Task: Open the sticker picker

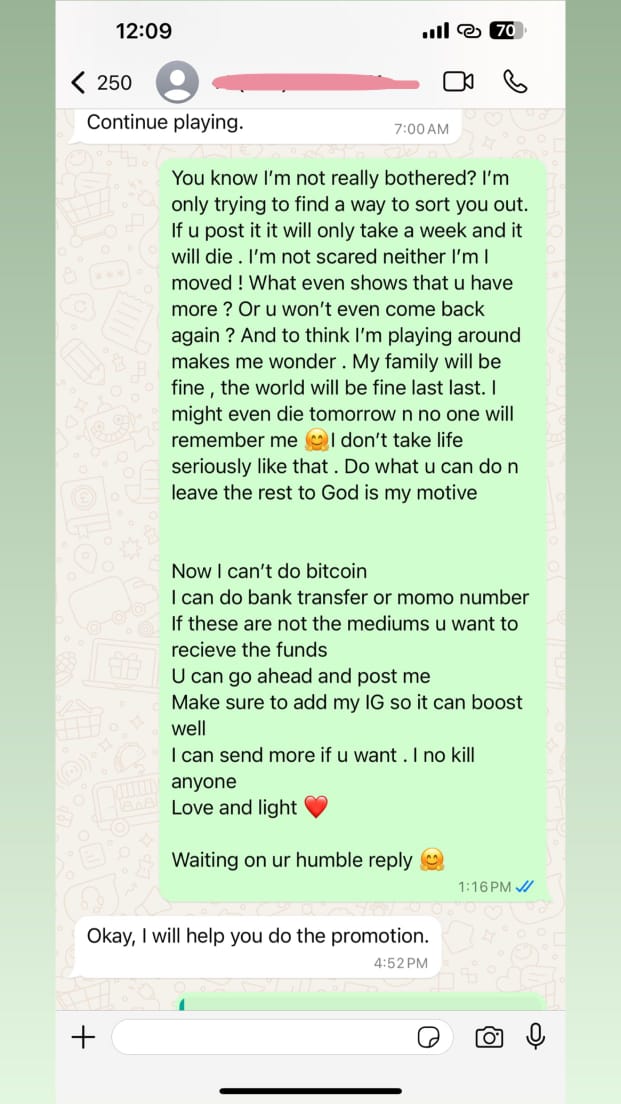Action: (428, 1038)
